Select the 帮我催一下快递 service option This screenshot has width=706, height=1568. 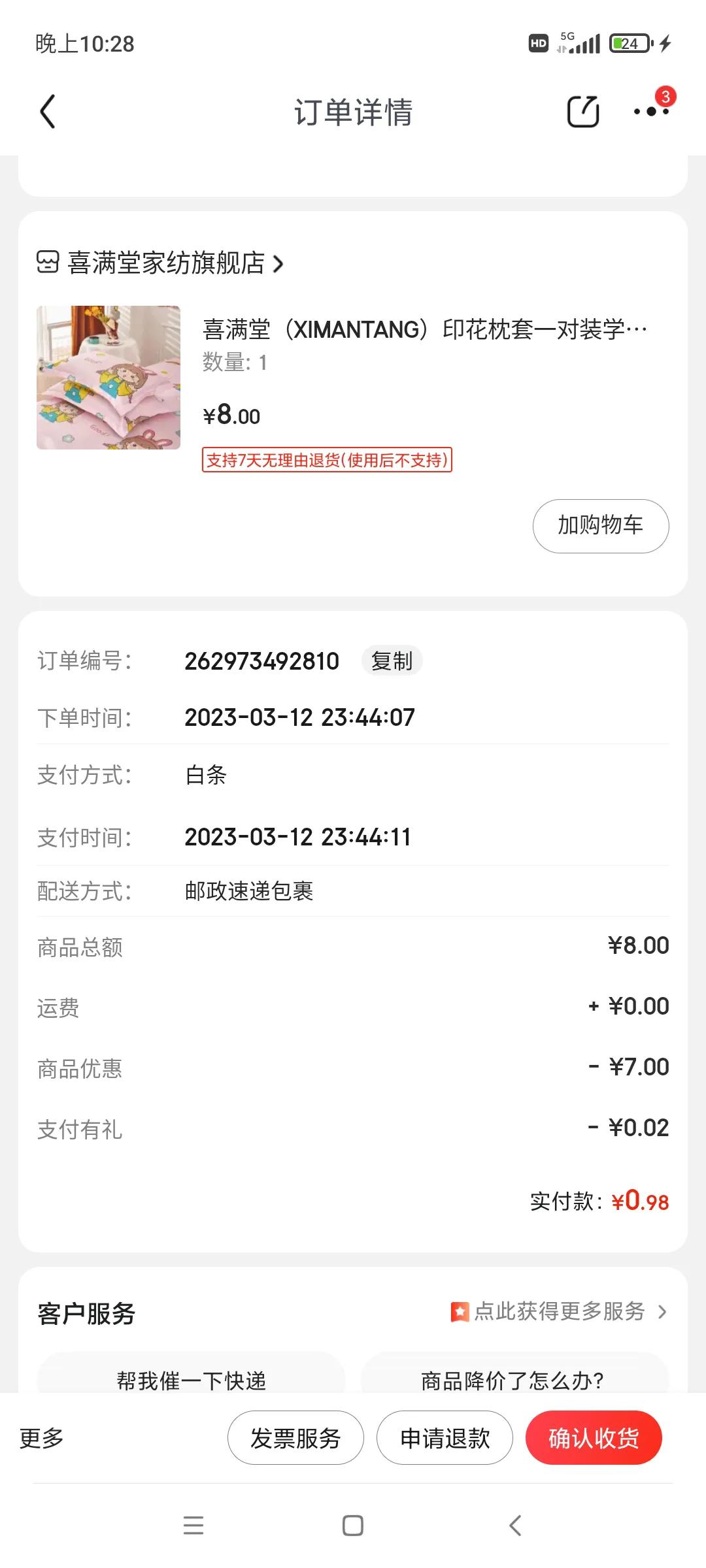(x=193, y=1382)
